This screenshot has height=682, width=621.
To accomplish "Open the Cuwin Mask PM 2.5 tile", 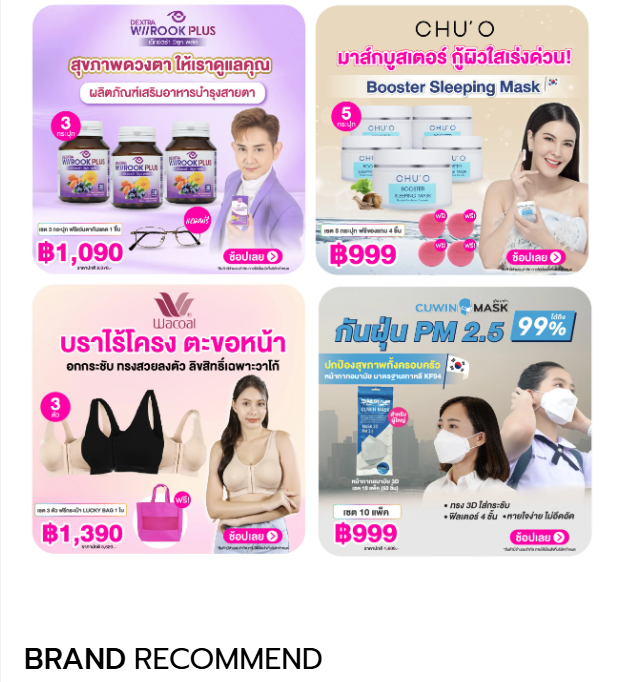I will [x=454, y=420].
